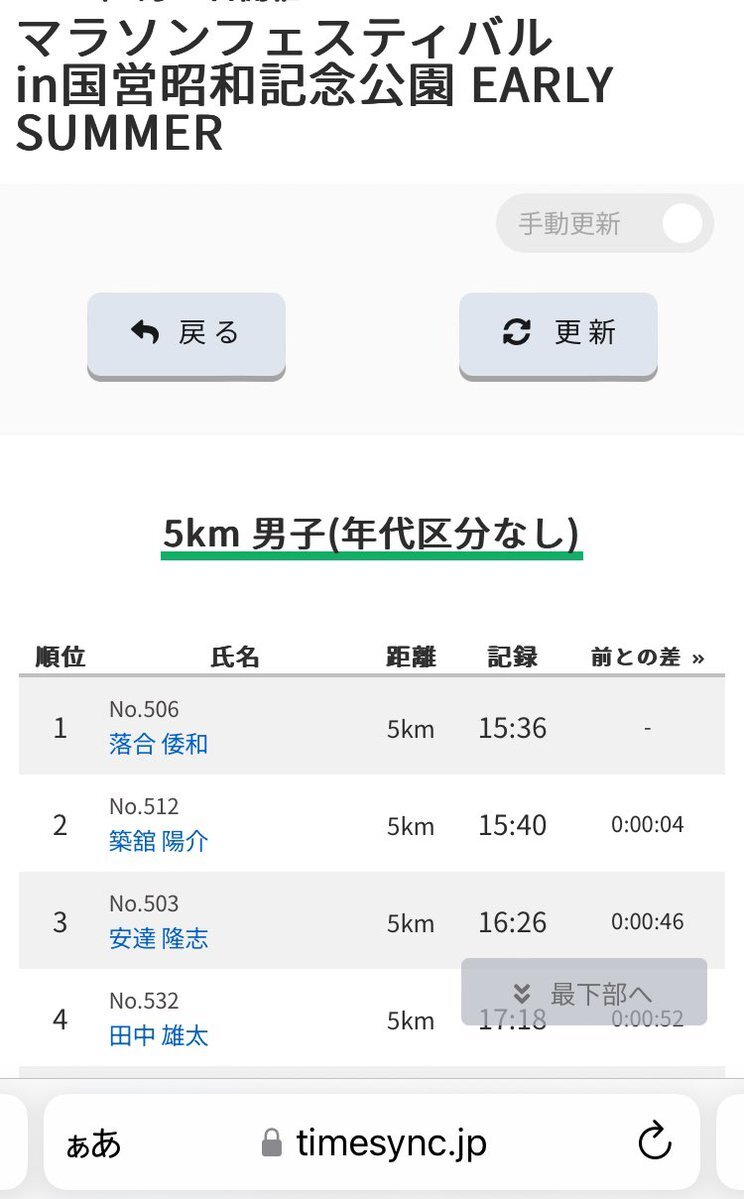Reload the page in Safari
The width and height of the screenshot is (744, 1199).
[655, 1142]
